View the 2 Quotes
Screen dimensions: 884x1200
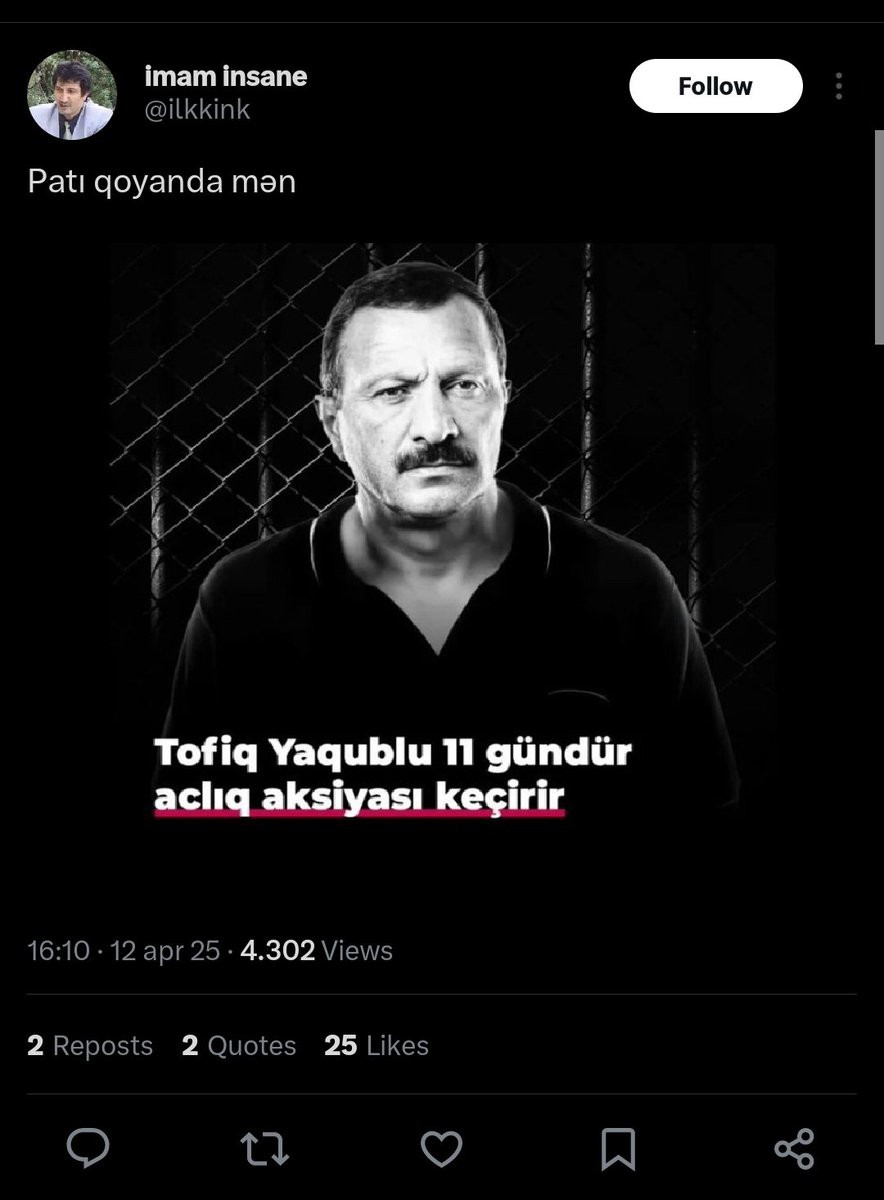239,1046
